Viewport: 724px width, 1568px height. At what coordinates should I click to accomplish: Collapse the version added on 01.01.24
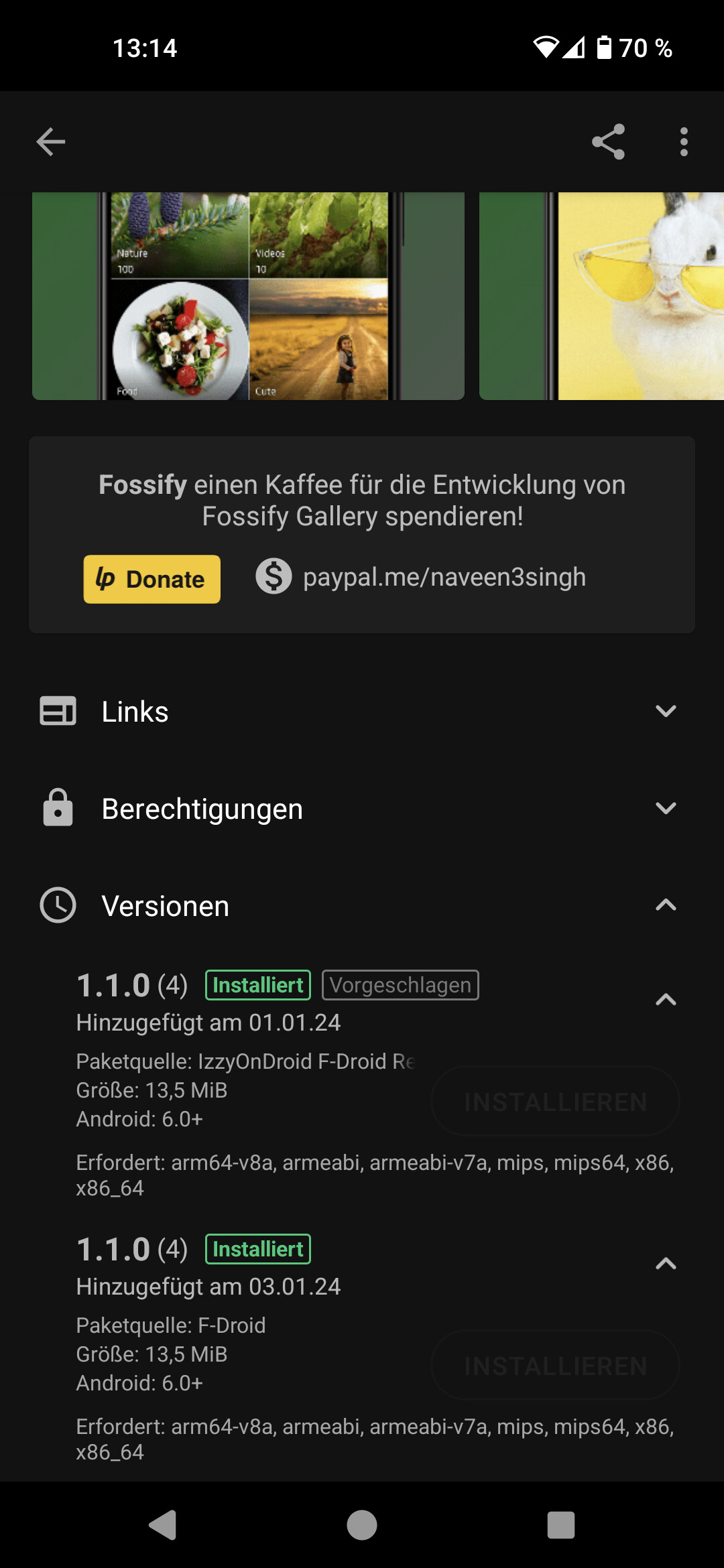666,1000
